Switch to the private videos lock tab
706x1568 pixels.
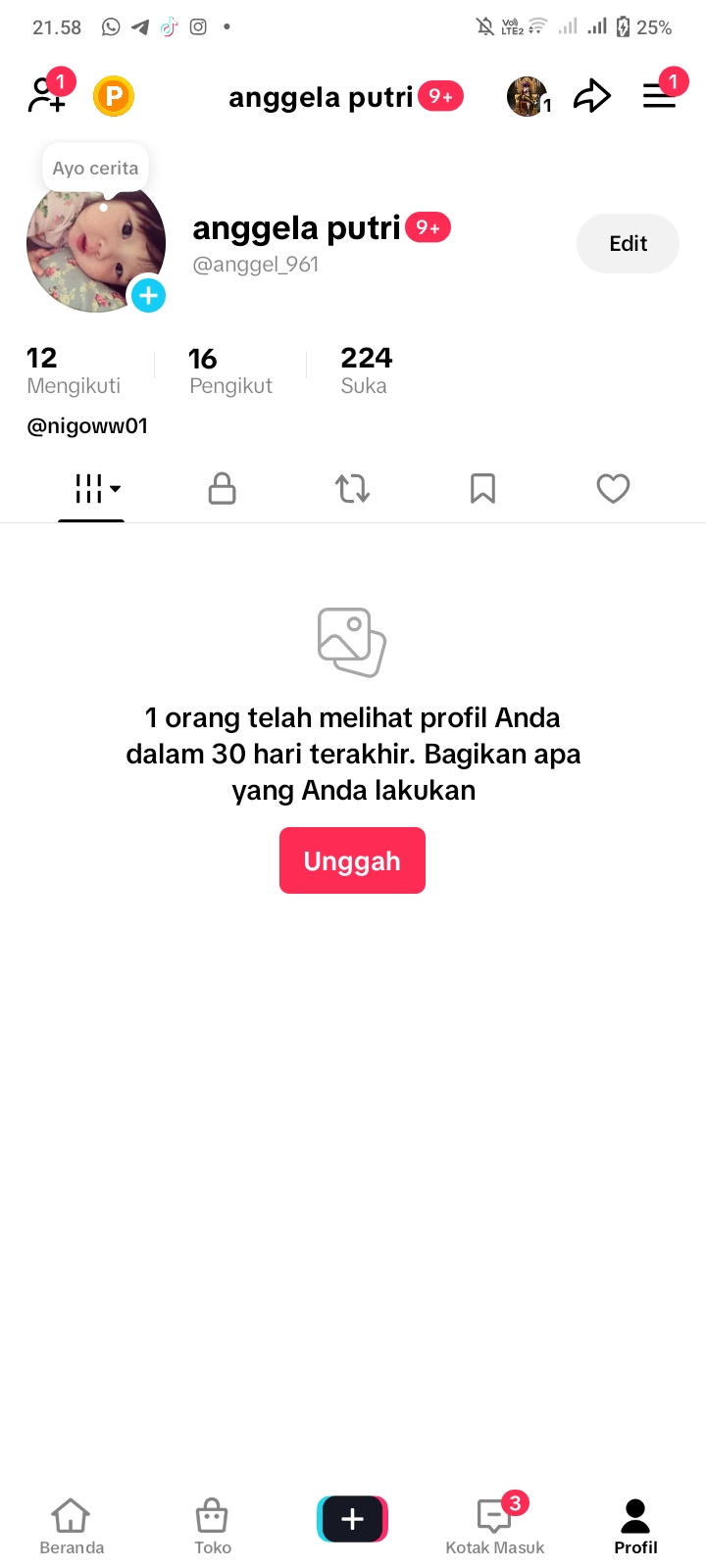pos(223,488)
